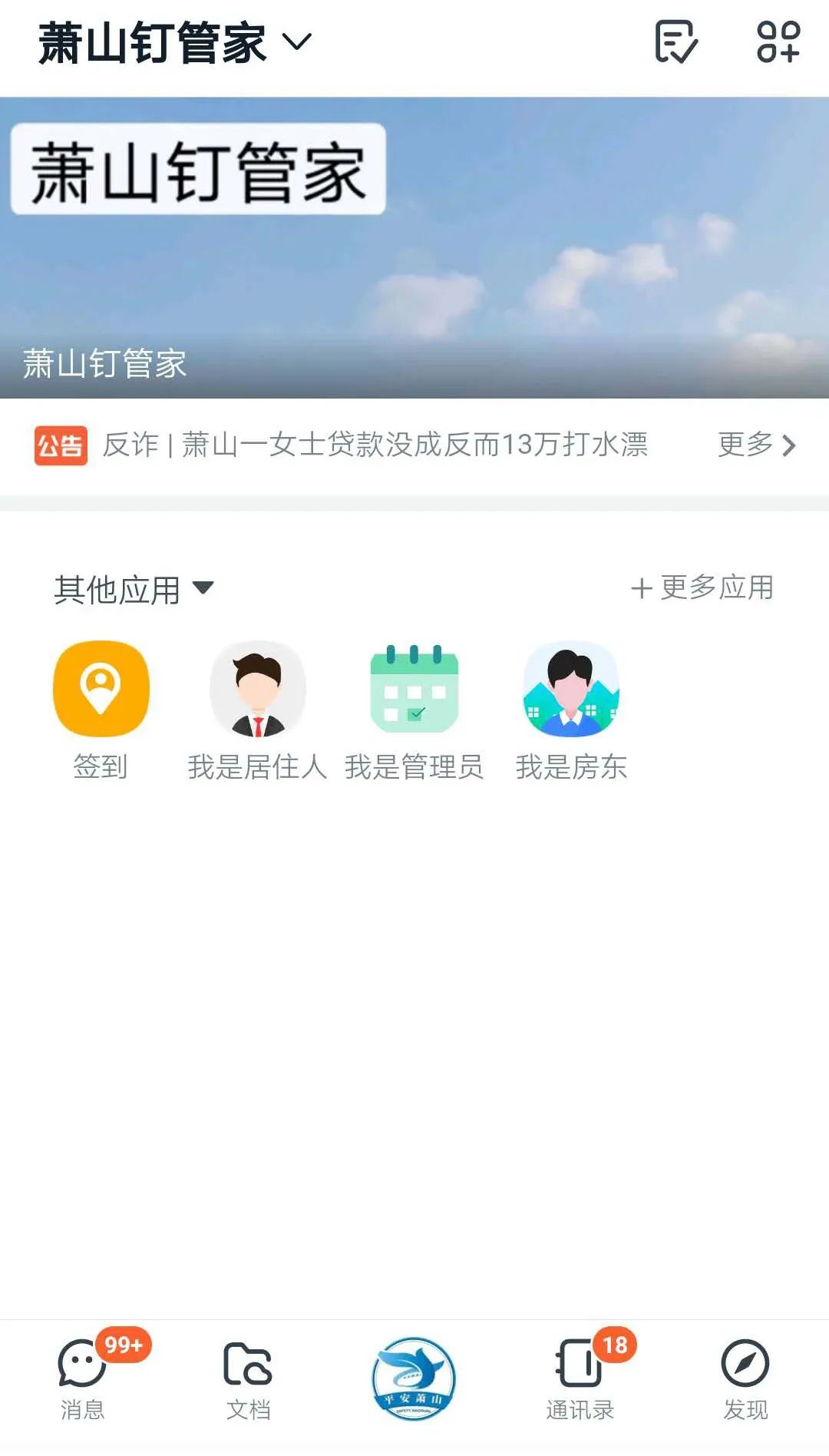The height and width of the screenshot is (1456, 829).
Task: Open the task checklist icon
Action: point(675,41)
